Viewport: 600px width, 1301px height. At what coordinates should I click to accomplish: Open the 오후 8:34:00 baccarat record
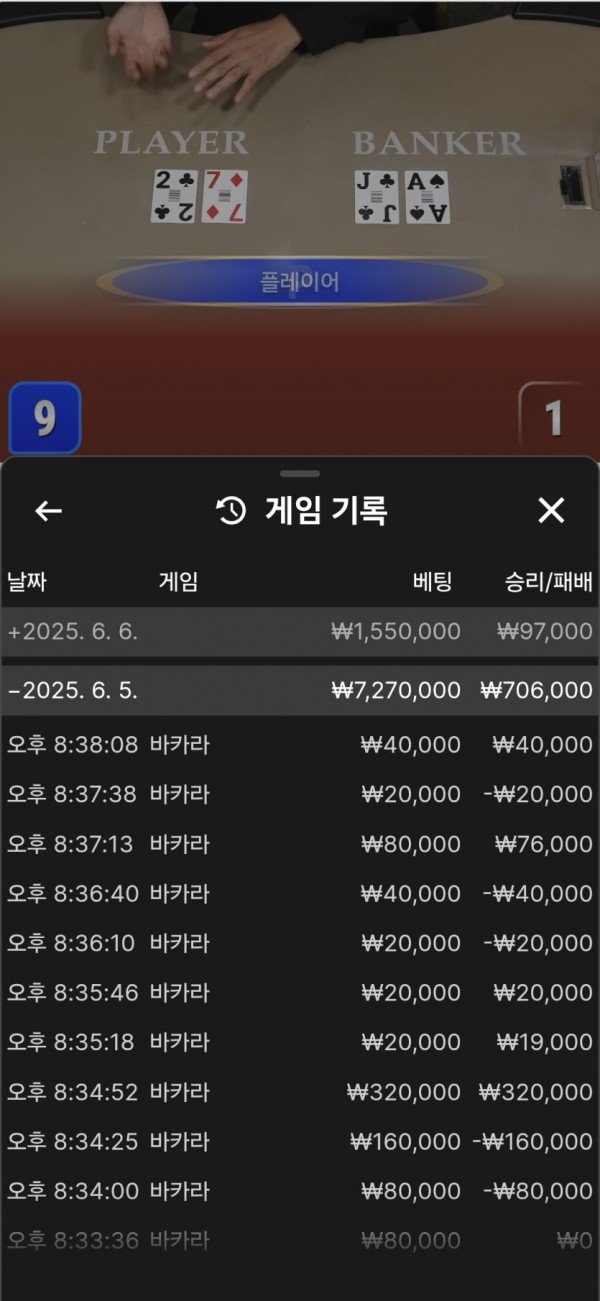pyautogui.click(x=300, y=1191)
